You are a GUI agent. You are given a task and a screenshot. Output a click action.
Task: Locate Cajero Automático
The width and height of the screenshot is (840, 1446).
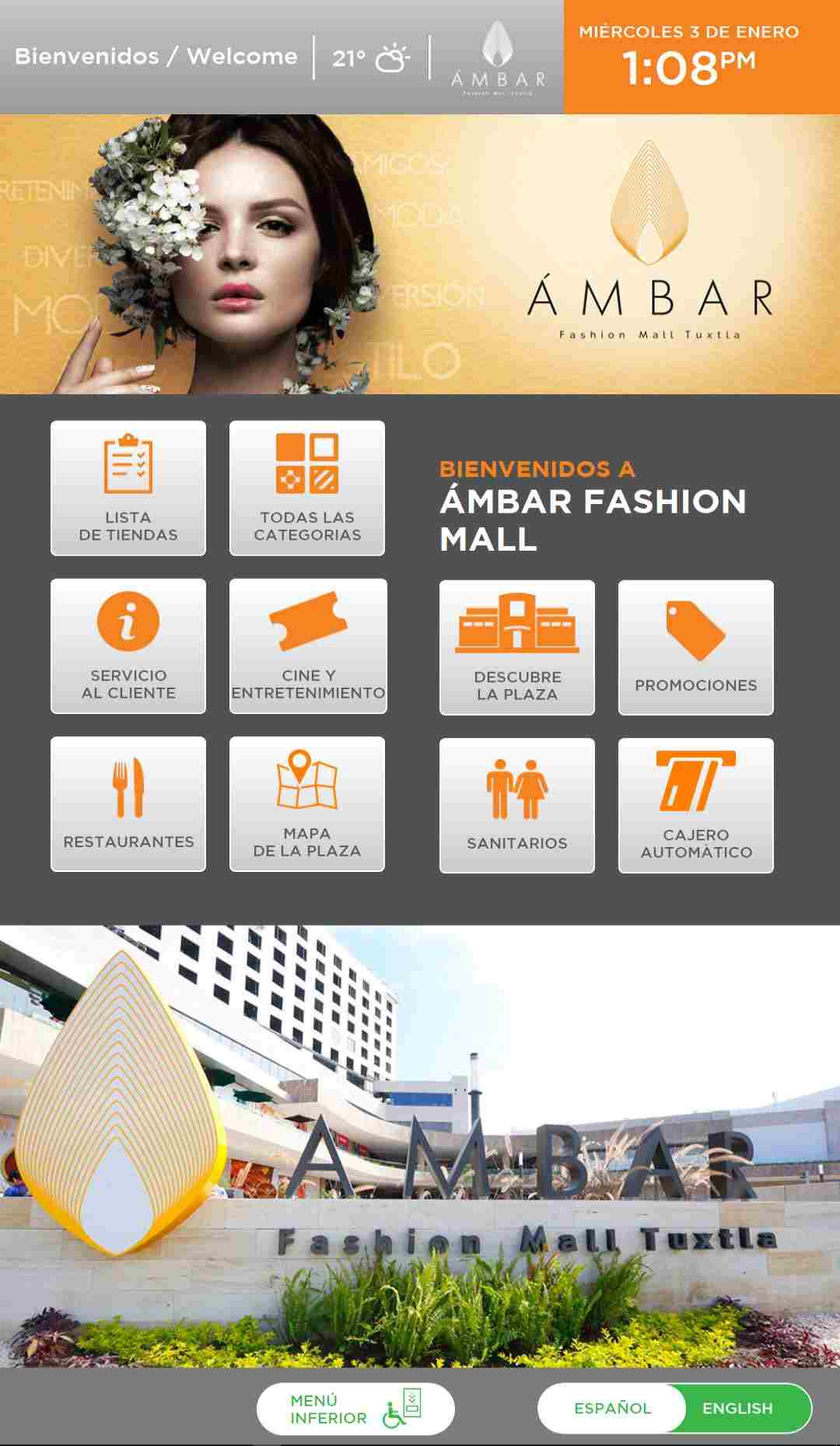tap(696, 805)
